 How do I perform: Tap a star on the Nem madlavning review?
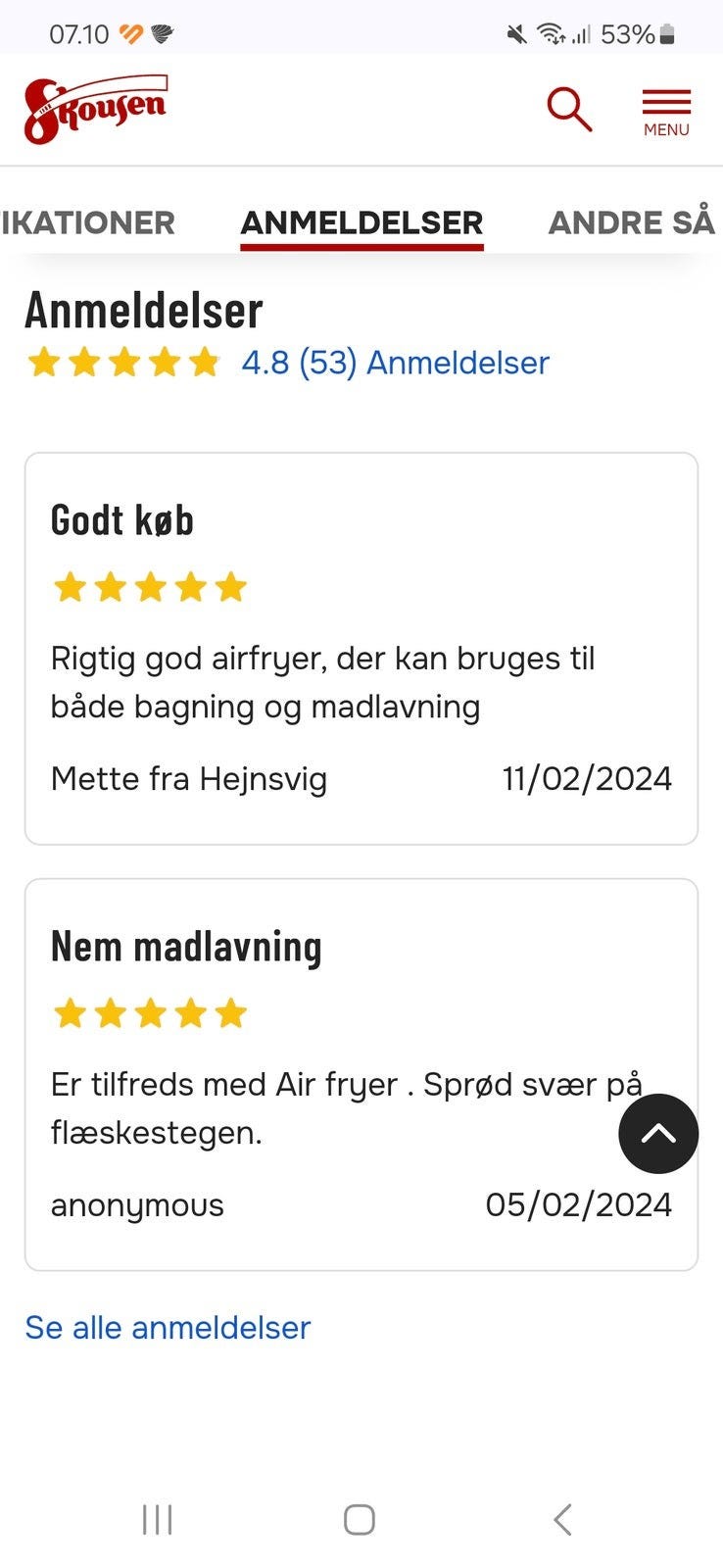click(x=70, y=1013)
